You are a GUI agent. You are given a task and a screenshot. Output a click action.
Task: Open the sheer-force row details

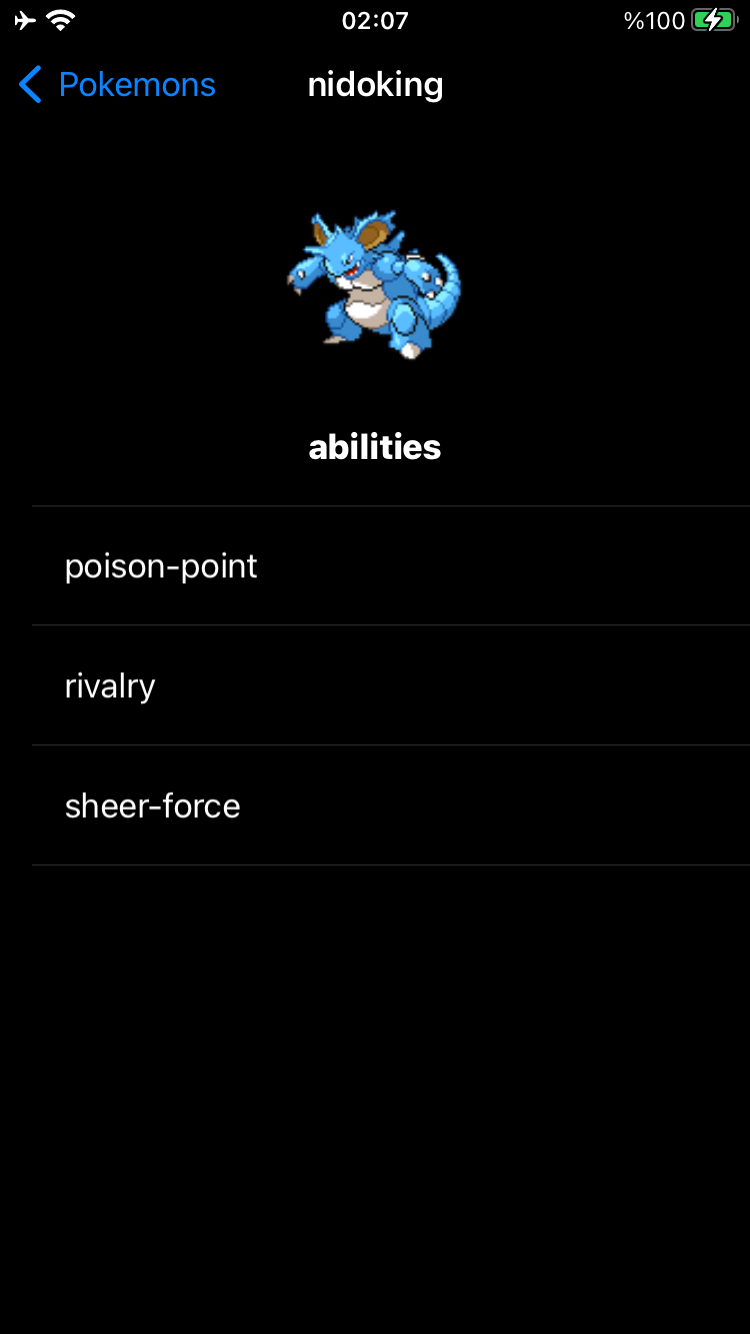click(375, 805)
